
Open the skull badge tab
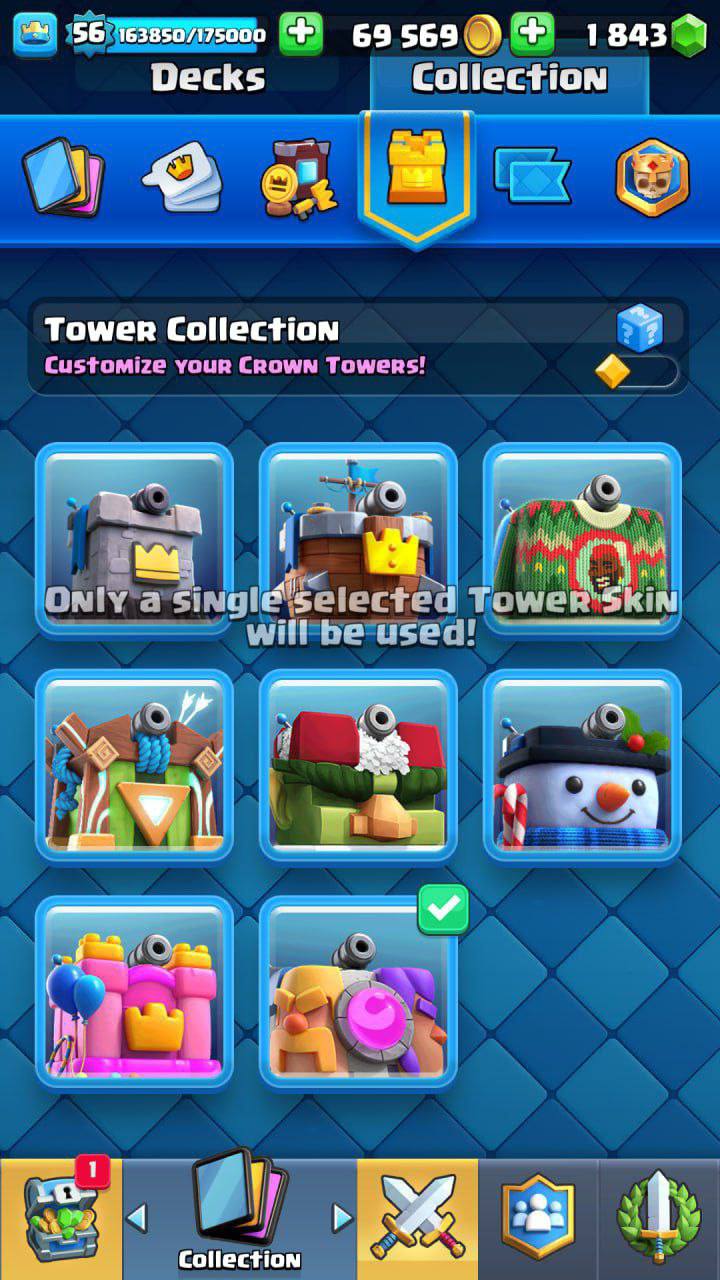click(x=652, y=178)
